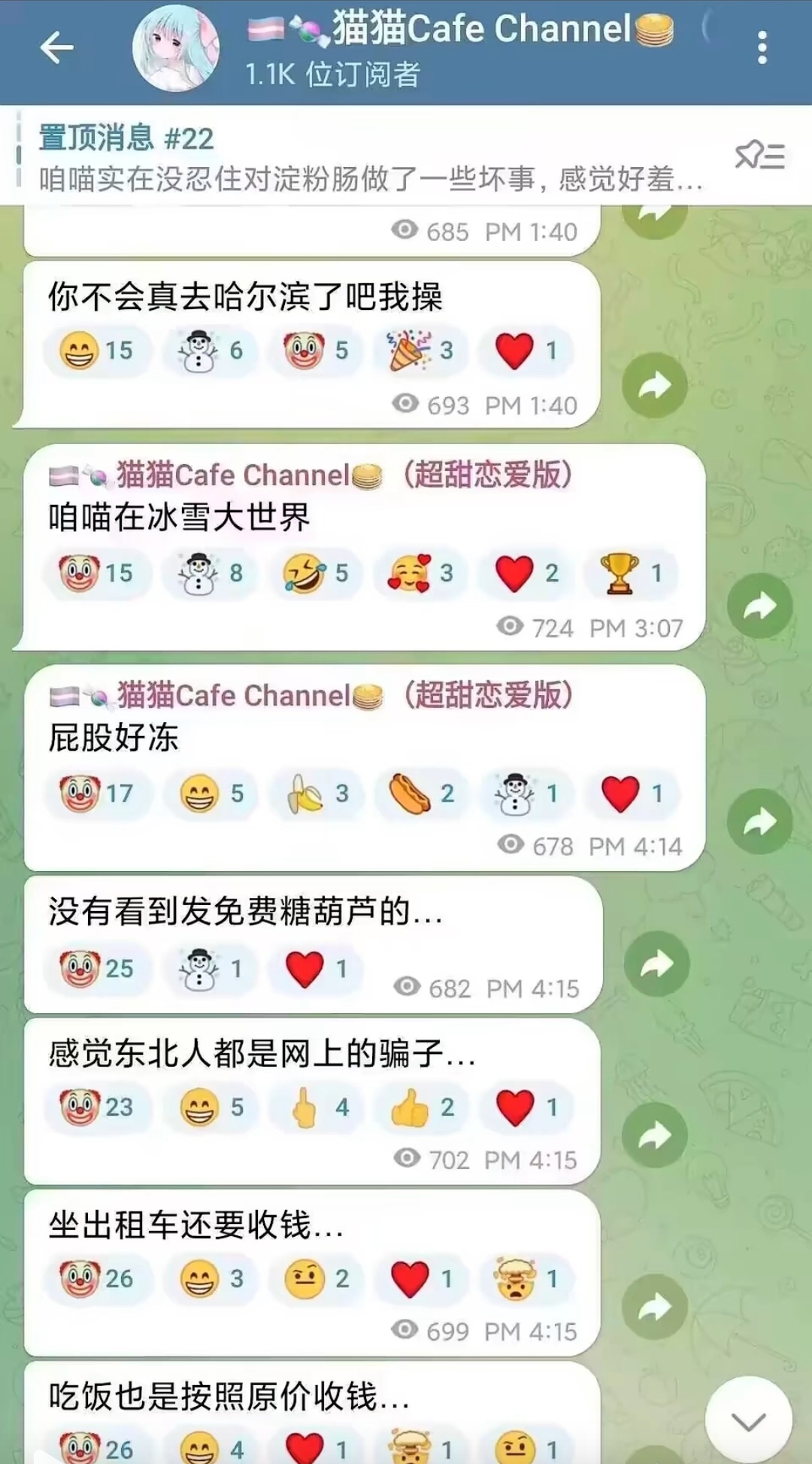The width and height of the screenshot is (812, 1464).
Task: Add hot dog reaction to 屁股好冻
Action: point(422,794)
